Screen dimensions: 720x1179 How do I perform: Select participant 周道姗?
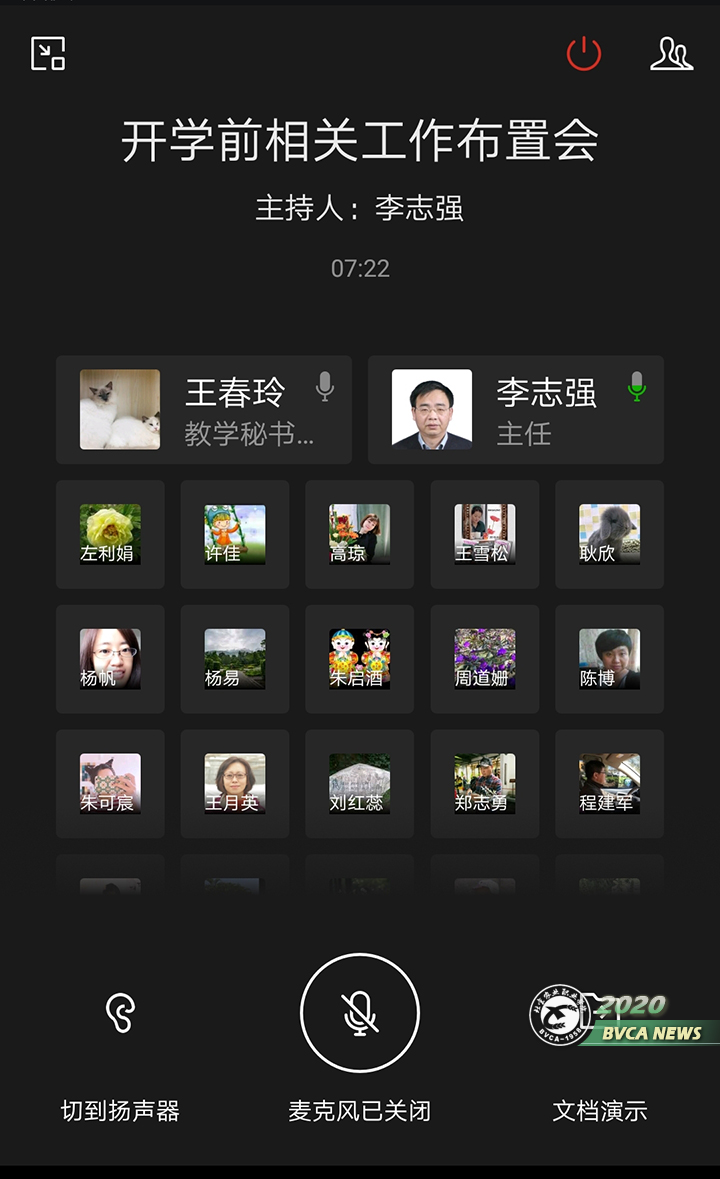coord(485,659)
